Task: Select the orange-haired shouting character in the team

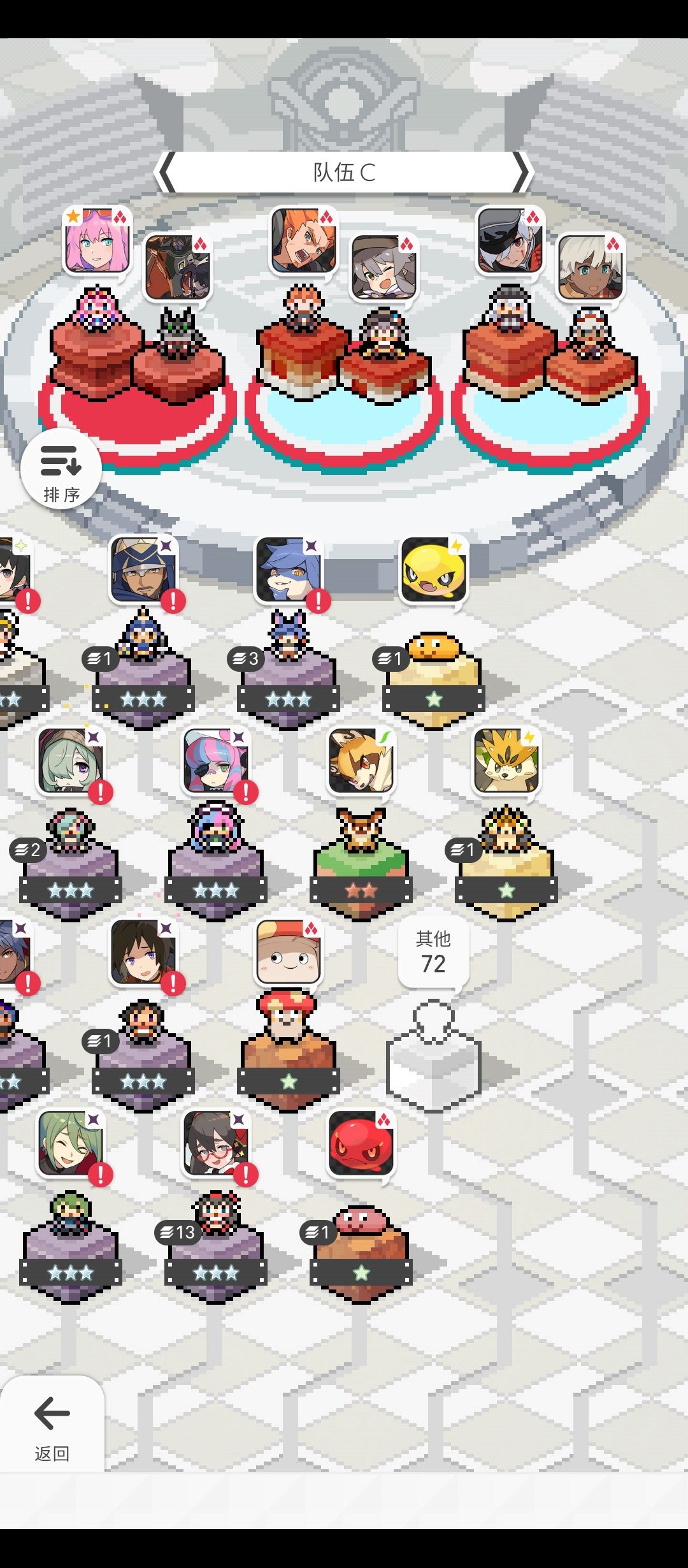Action: (303, 242)
